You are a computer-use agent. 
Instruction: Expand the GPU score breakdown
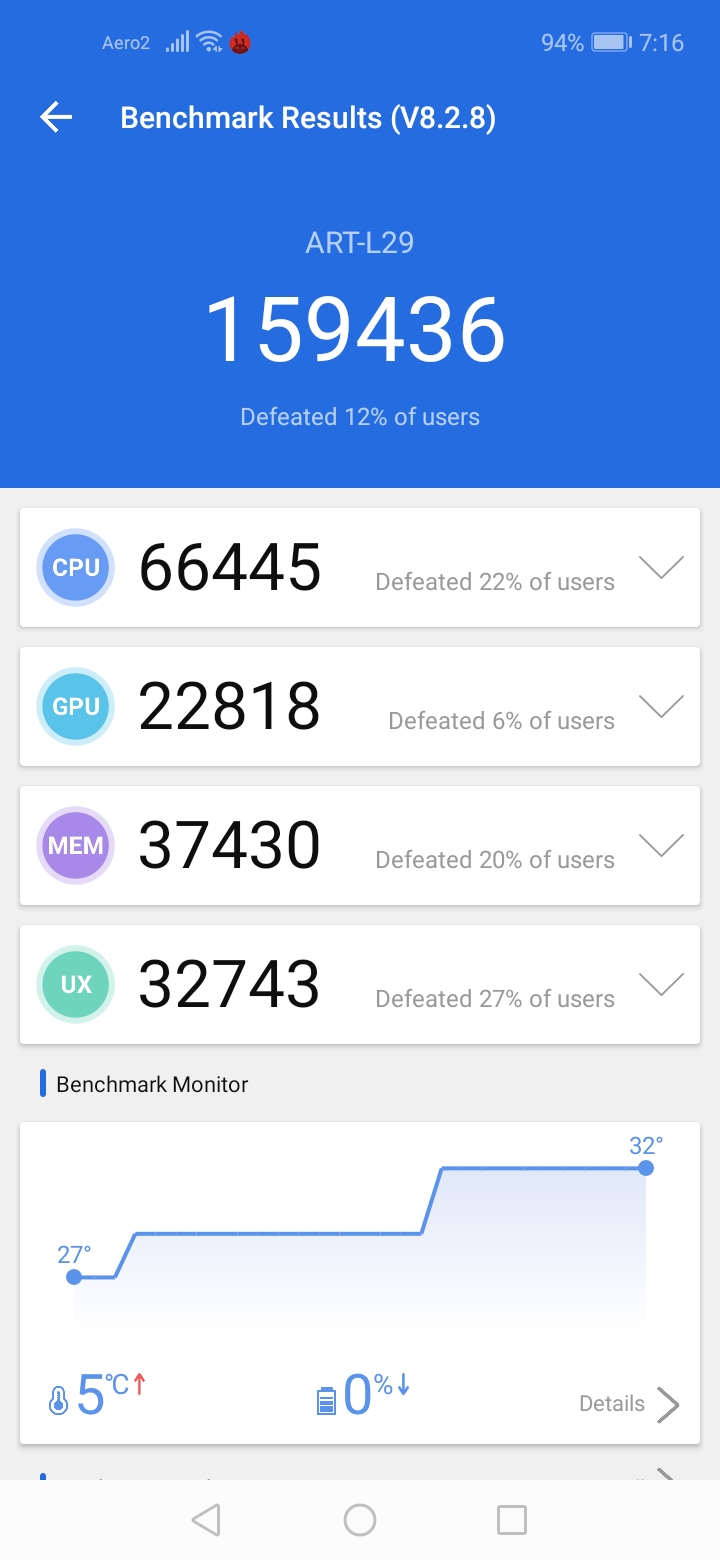coord(661,707)
